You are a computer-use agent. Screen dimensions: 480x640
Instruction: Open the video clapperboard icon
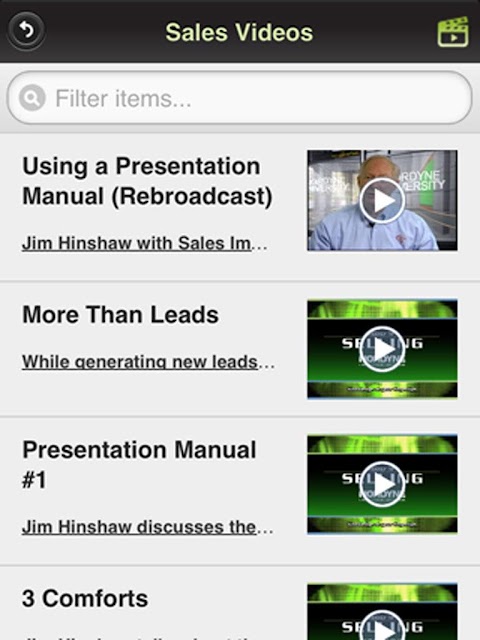(x=453, y=32)
